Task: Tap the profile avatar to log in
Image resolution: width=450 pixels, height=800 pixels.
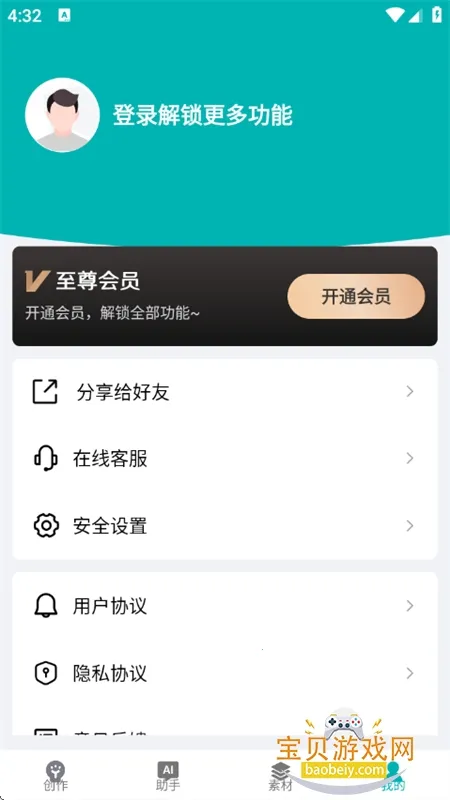Action: pos(62,115)
